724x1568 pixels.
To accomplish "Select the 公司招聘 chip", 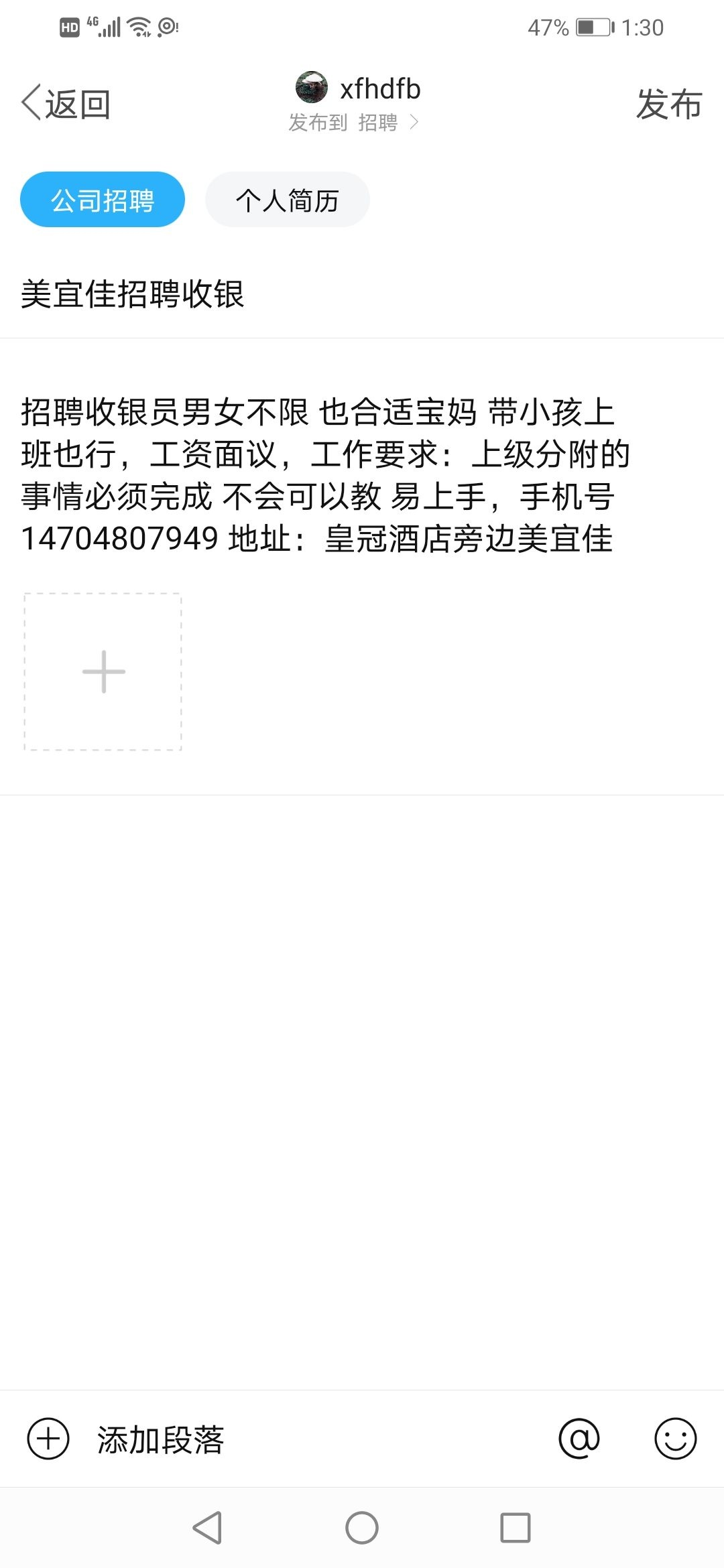I will tap(103, 200).
